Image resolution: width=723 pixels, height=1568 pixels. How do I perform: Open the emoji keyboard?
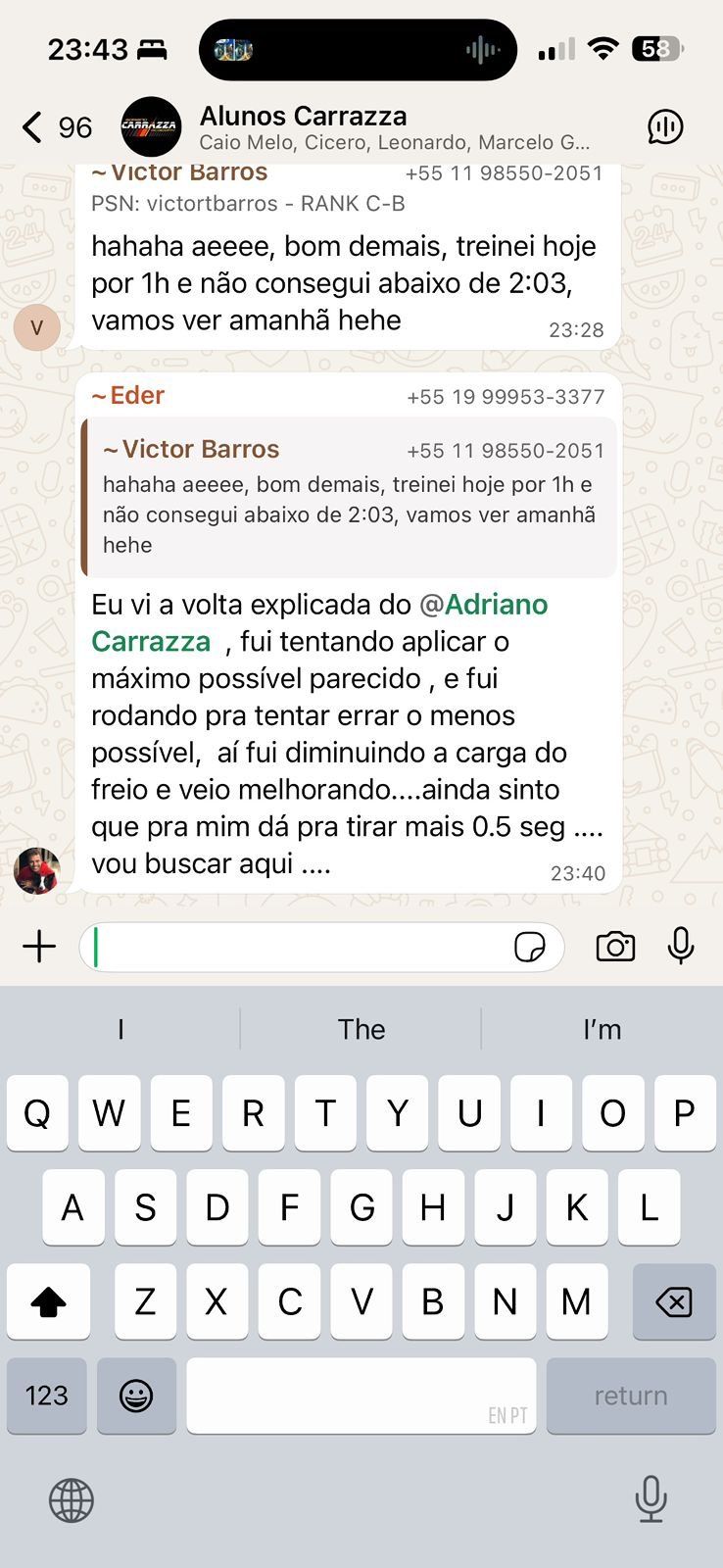click(x=136, y=1396)
